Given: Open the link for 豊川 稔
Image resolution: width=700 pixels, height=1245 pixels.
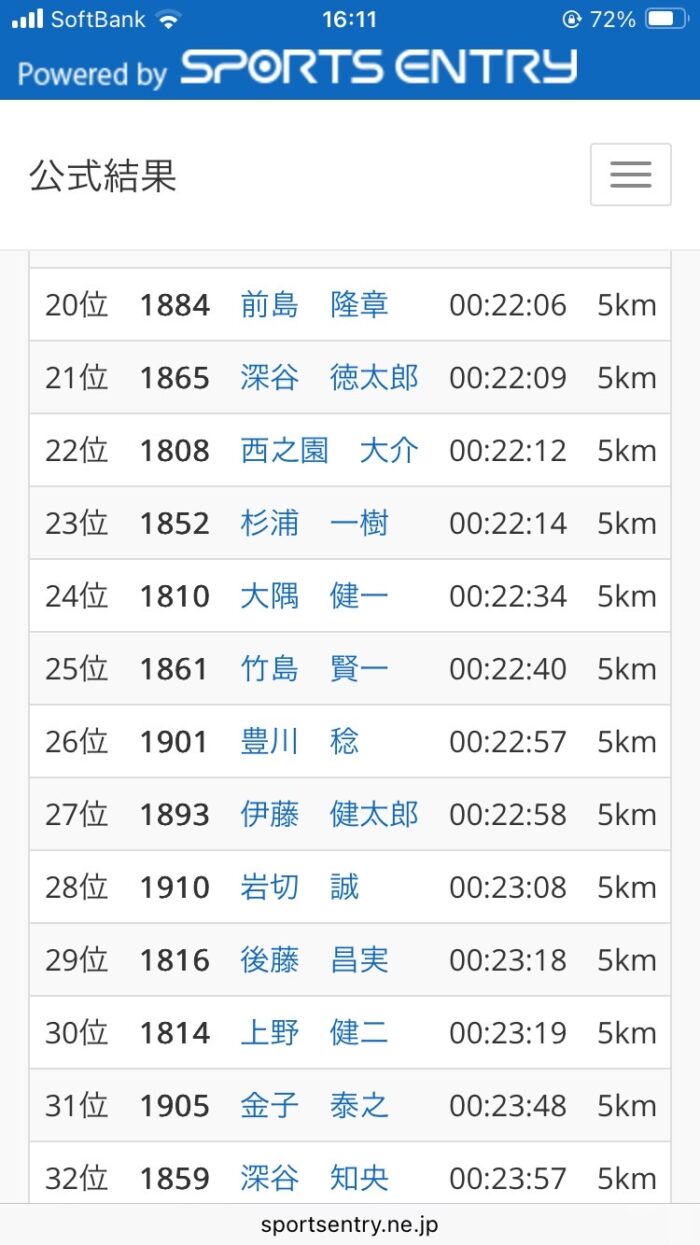Looking at the screenshot, I should [x=299, y=742].
